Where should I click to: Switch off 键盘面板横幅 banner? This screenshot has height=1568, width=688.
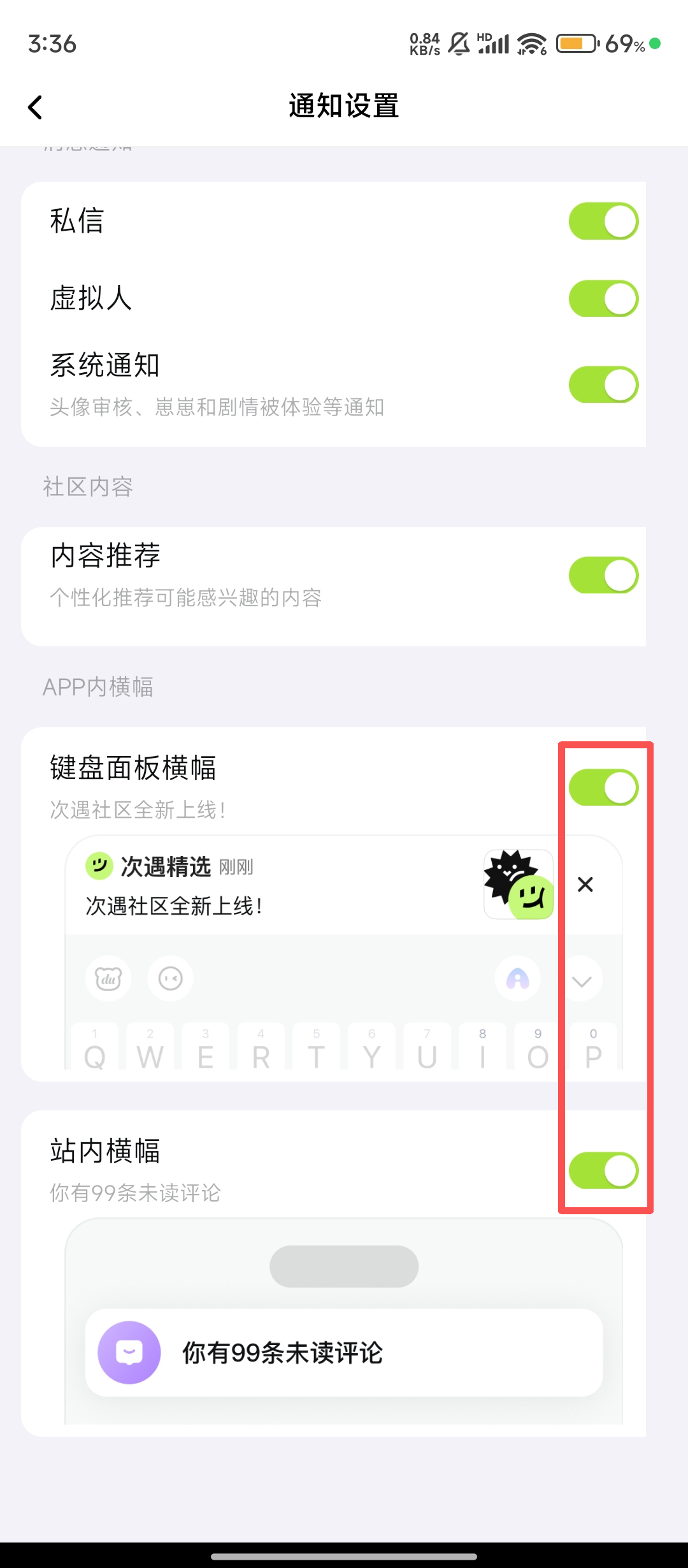[603, 787]
